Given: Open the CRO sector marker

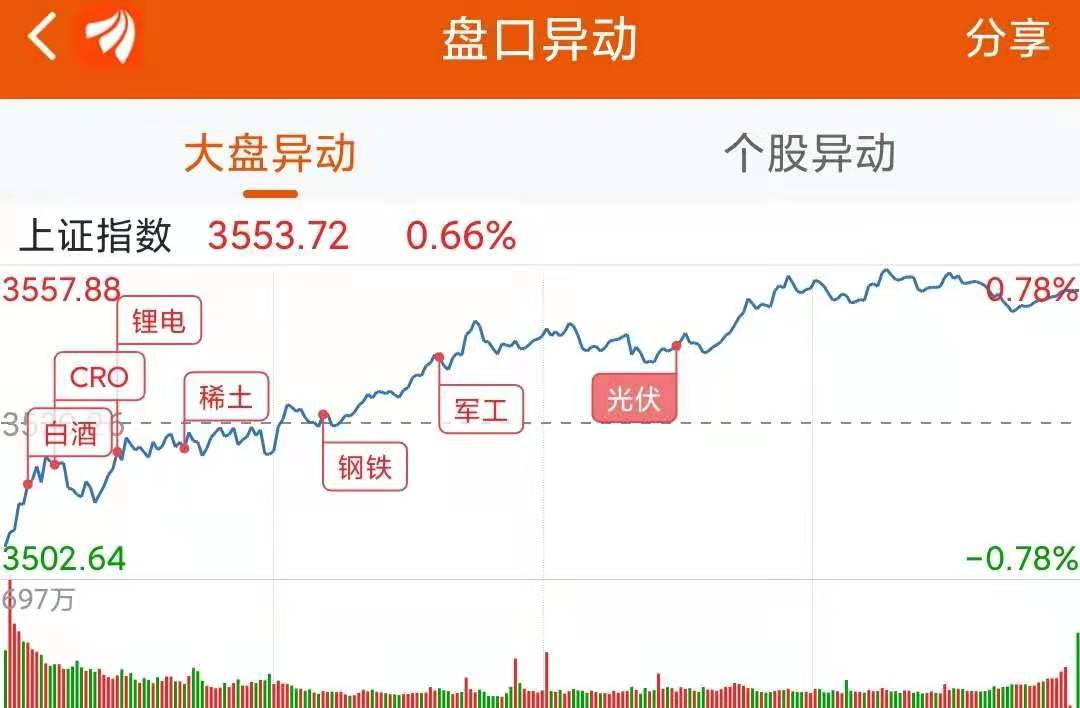Looking at the screenshot, I should coord(99,377).
